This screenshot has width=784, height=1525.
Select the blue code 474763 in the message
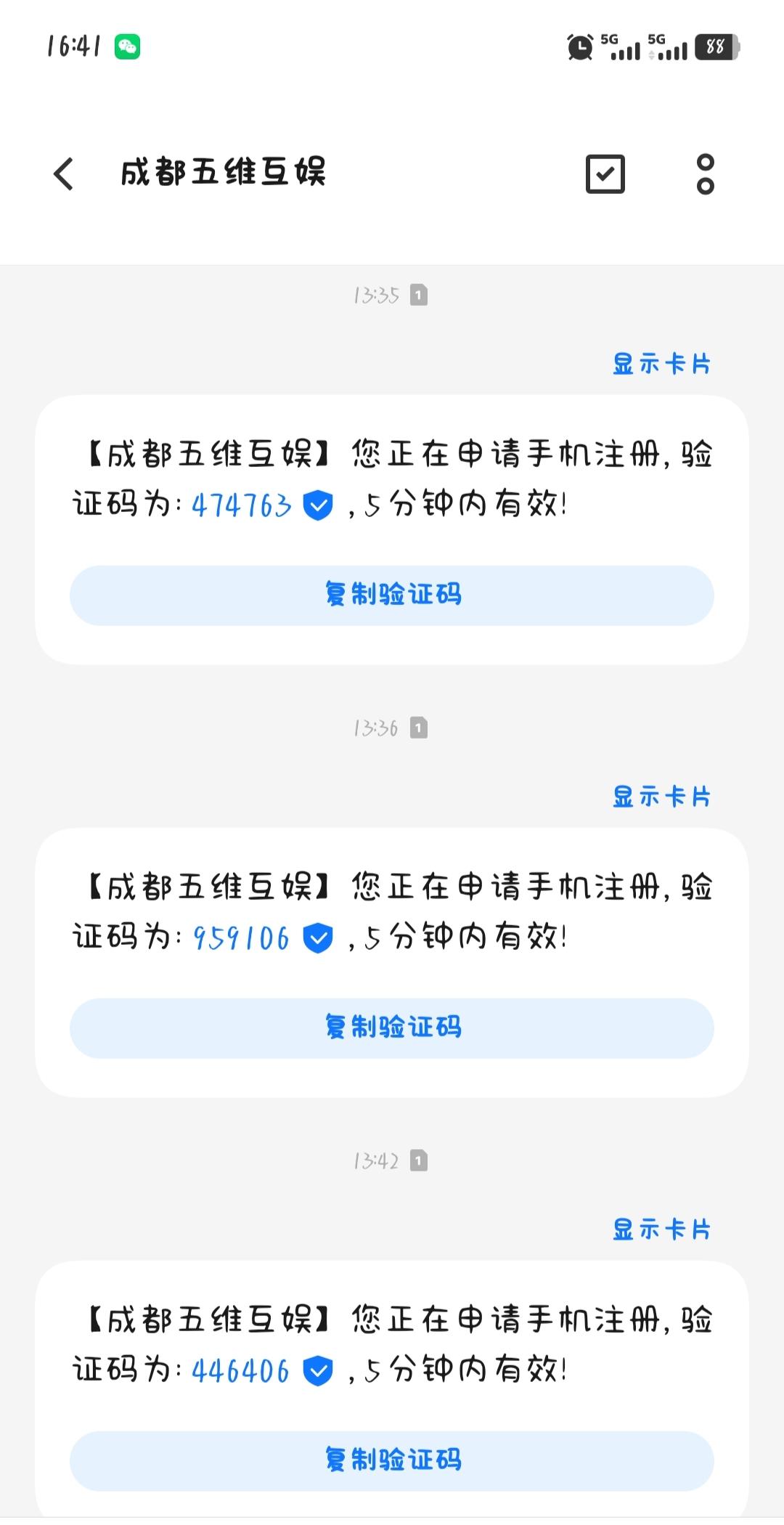[x=242, y=505]
